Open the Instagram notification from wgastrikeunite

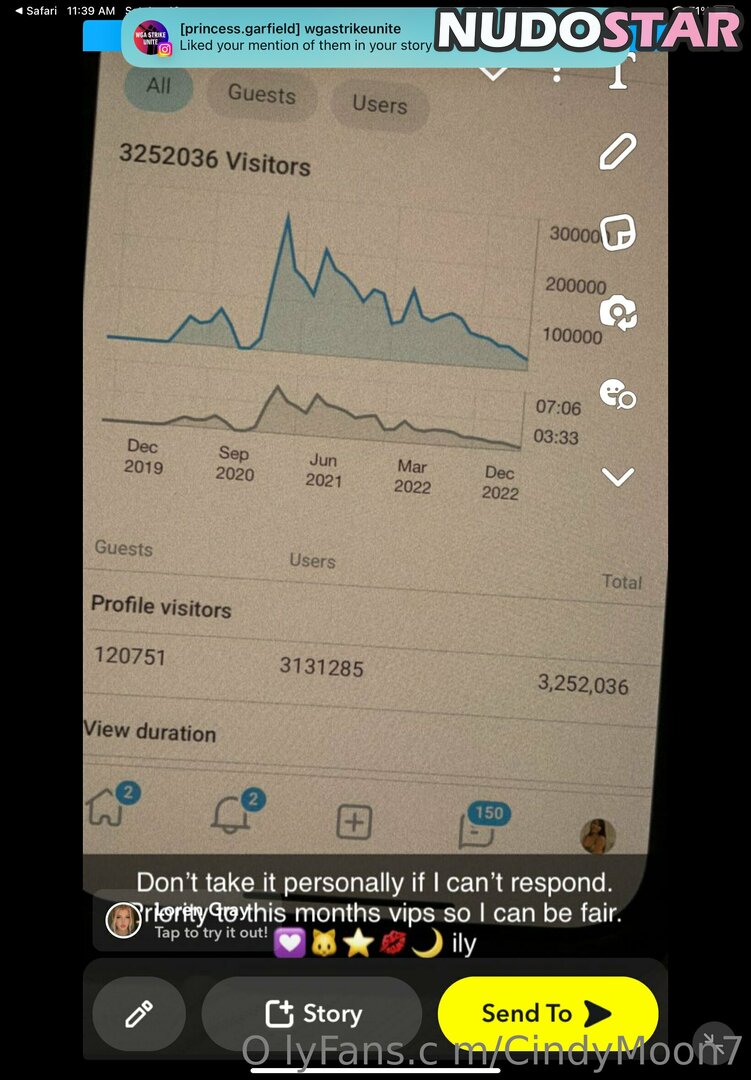click(x=300, y=37)
